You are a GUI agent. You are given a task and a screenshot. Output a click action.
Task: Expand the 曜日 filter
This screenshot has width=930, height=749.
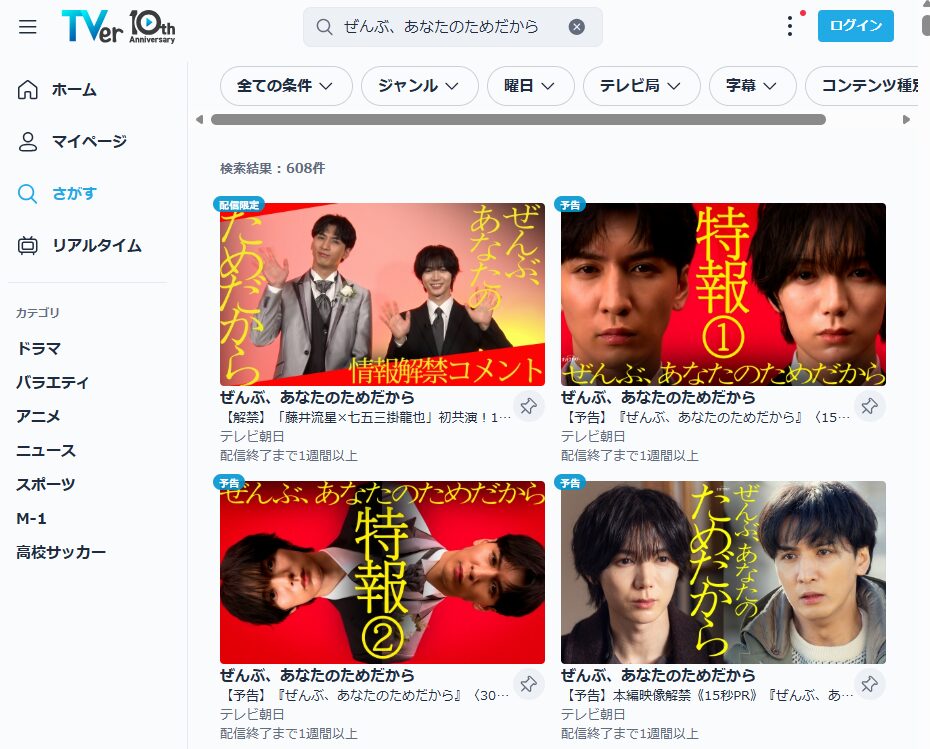pyautogui.click(x=530, y=86)
